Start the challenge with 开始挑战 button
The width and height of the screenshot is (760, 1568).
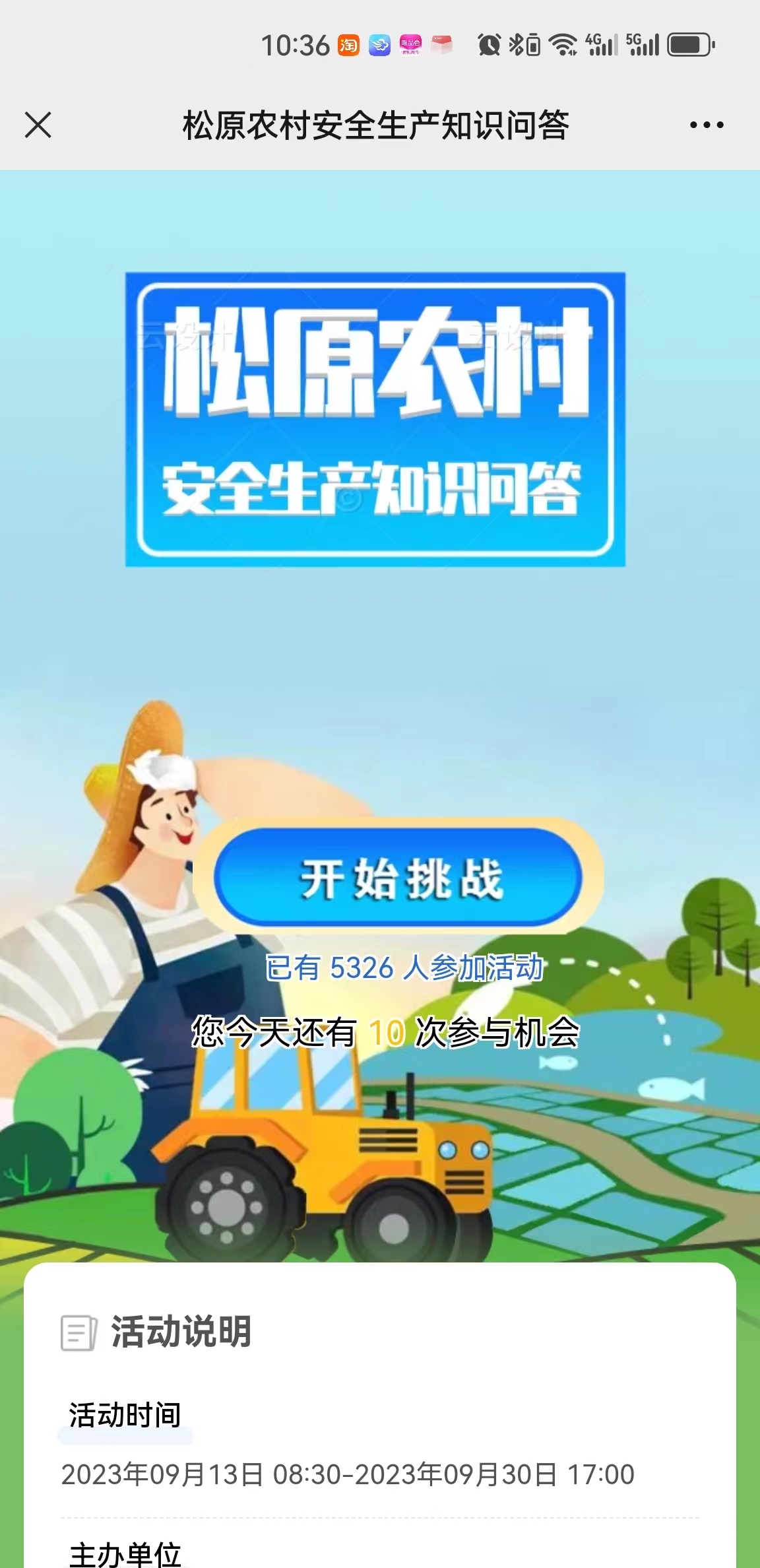[398, 878]
